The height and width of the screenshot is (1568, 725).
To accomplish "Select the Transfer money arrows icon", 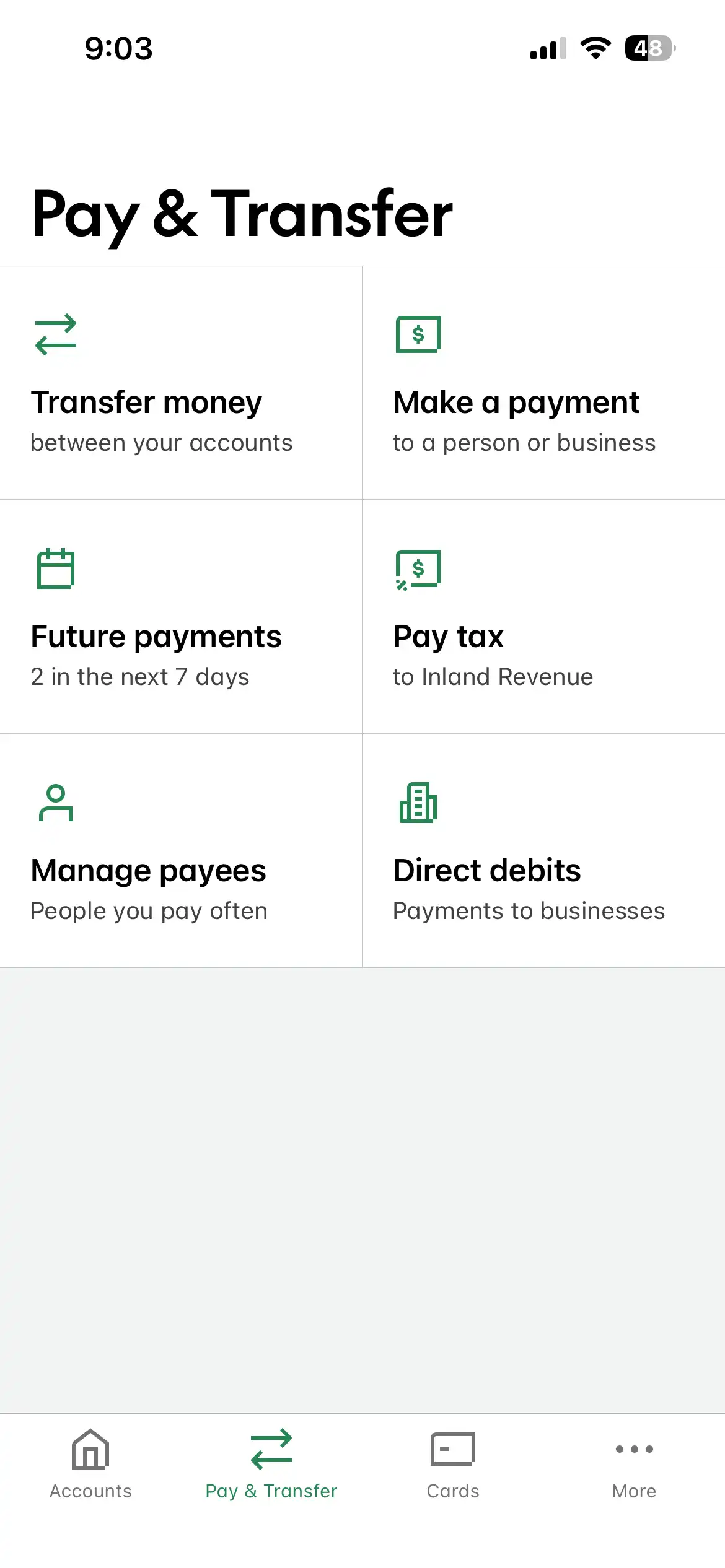I will 56,334.
